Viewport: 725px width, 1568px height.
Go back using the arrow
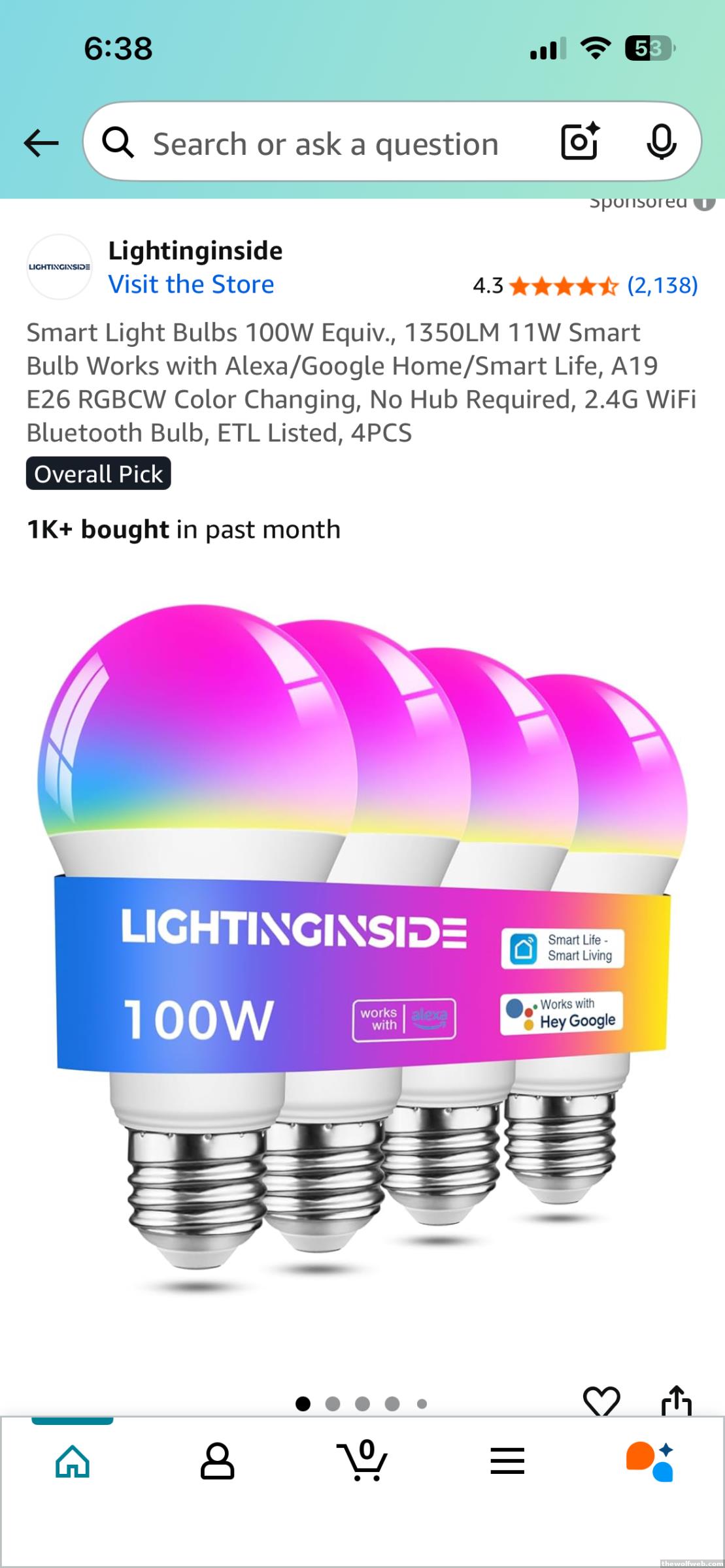pyautogui.click(x=41, y=142)
